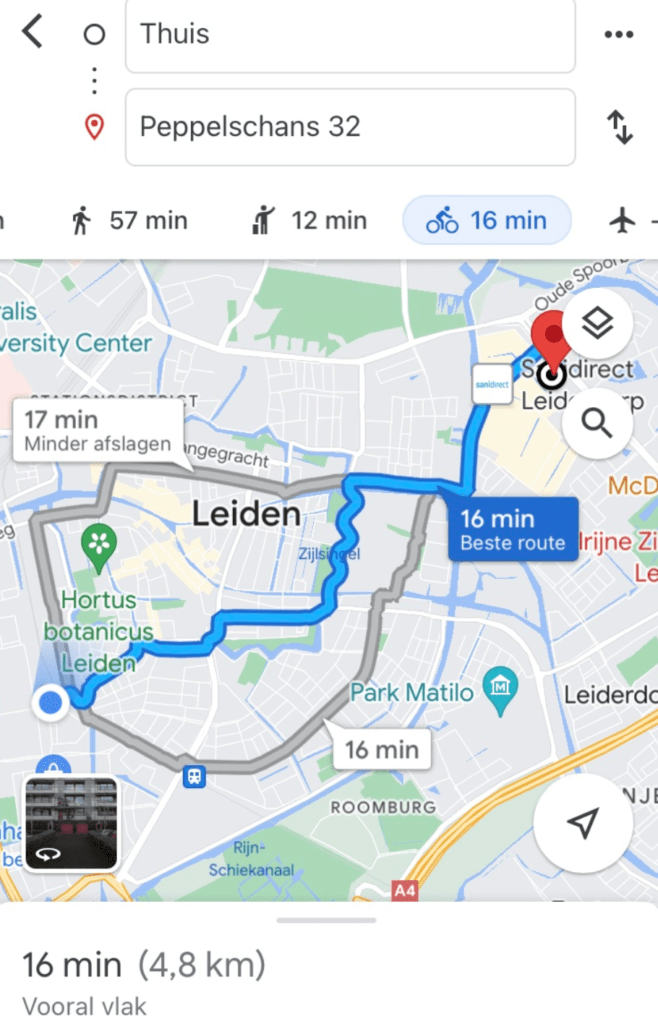
Task: Go back from directions screen
Action: point(33,32)
